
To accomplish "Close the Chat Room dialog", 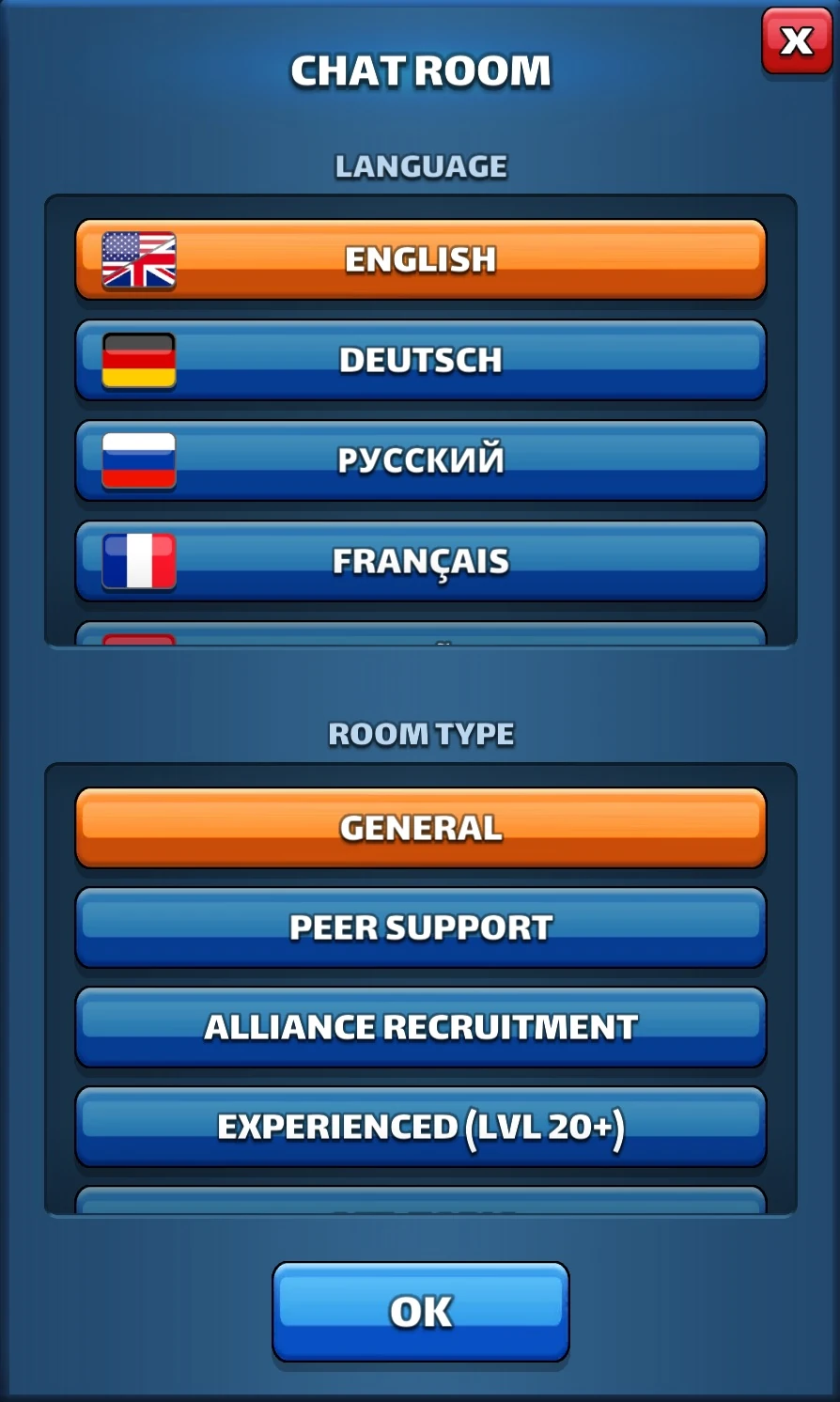I will tap(796, 40).
